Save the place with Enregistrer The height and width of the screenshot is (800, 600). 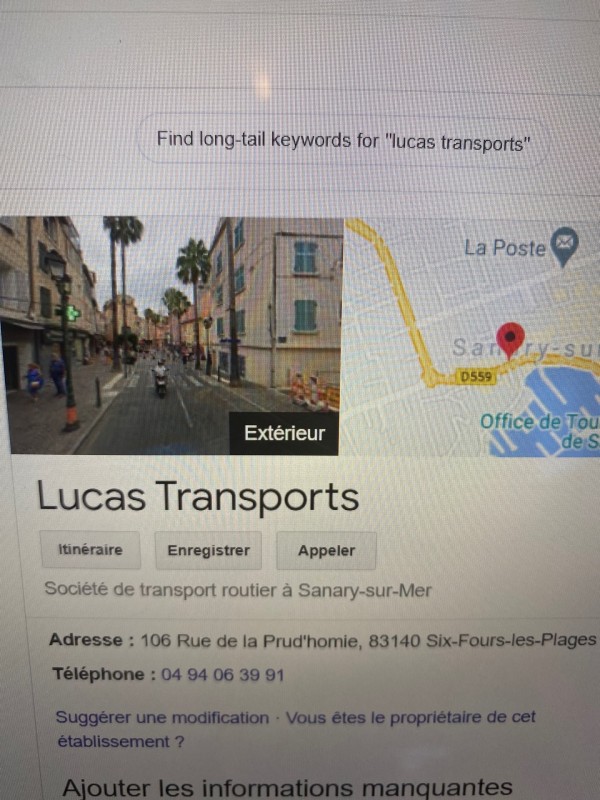tap(208, 550)
